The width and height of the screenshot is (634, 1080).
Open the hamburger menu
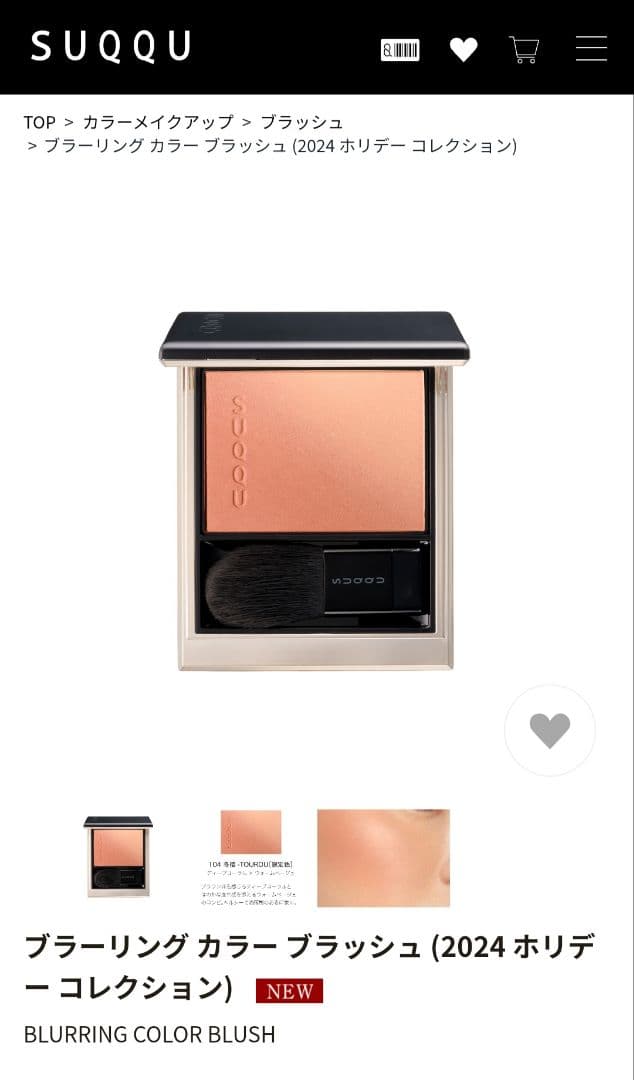591,48
